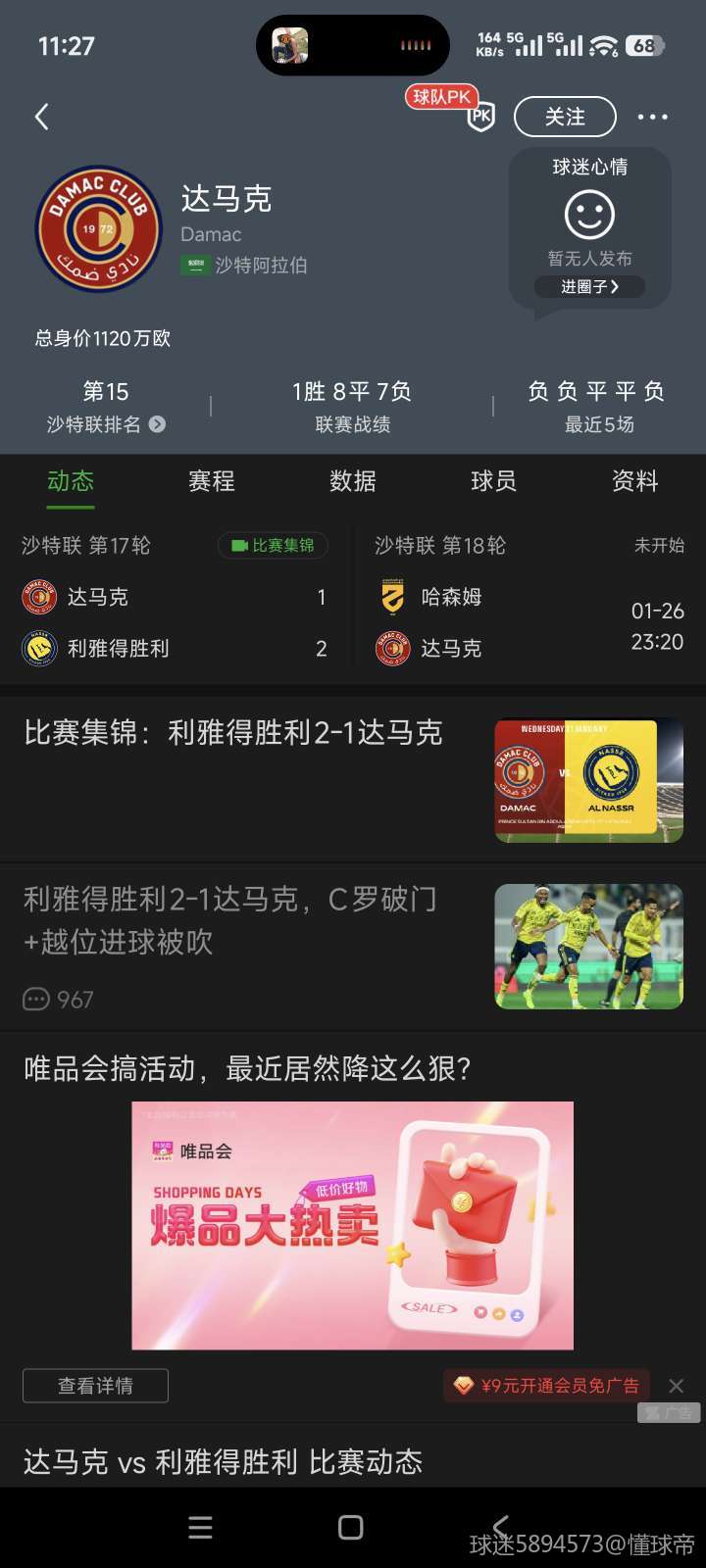Screen dimensions: 706x1568
Task: Go back using the top-left arrow
Action: (42, 118)
